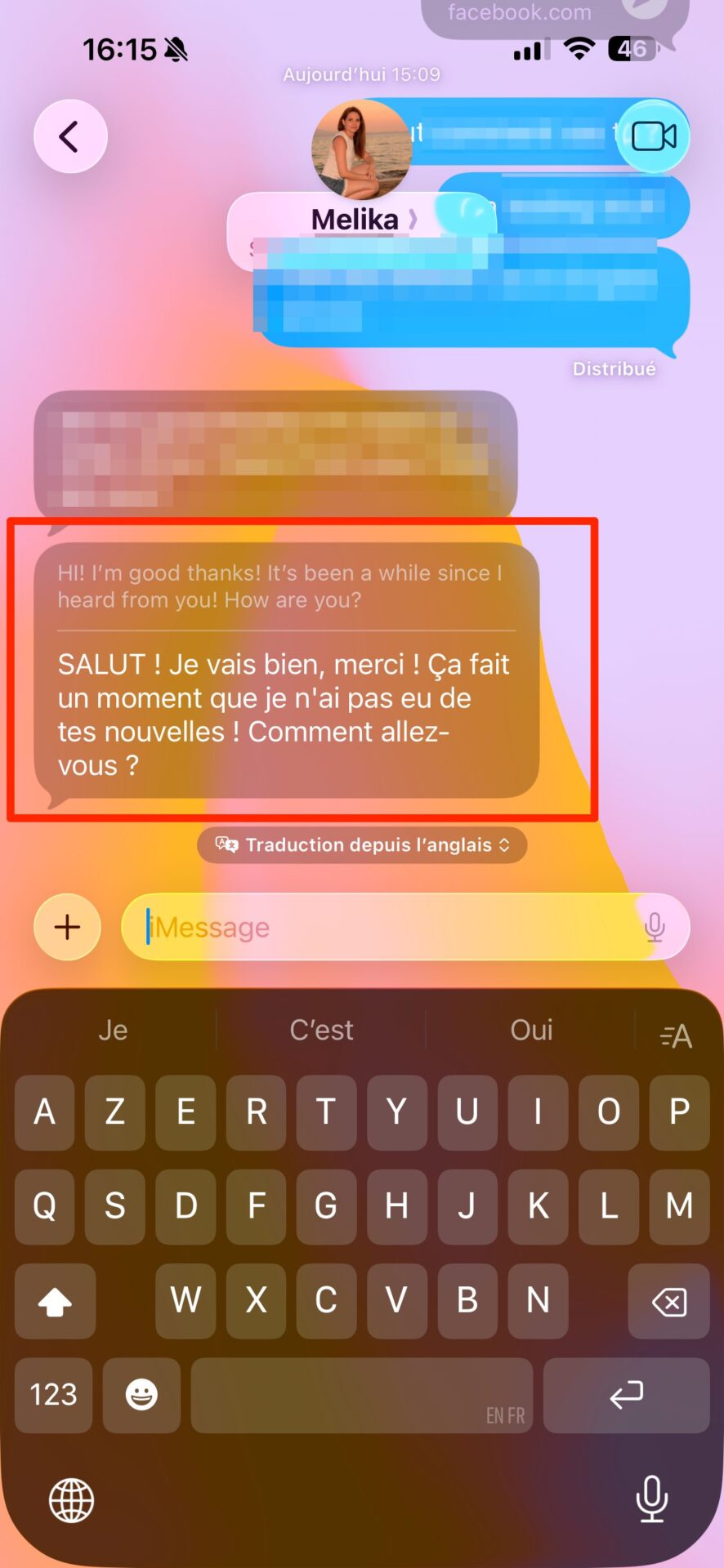Insert the suggestion "Oui"
This screenshot has width=724, height=1568.
tap(531, 1030)
